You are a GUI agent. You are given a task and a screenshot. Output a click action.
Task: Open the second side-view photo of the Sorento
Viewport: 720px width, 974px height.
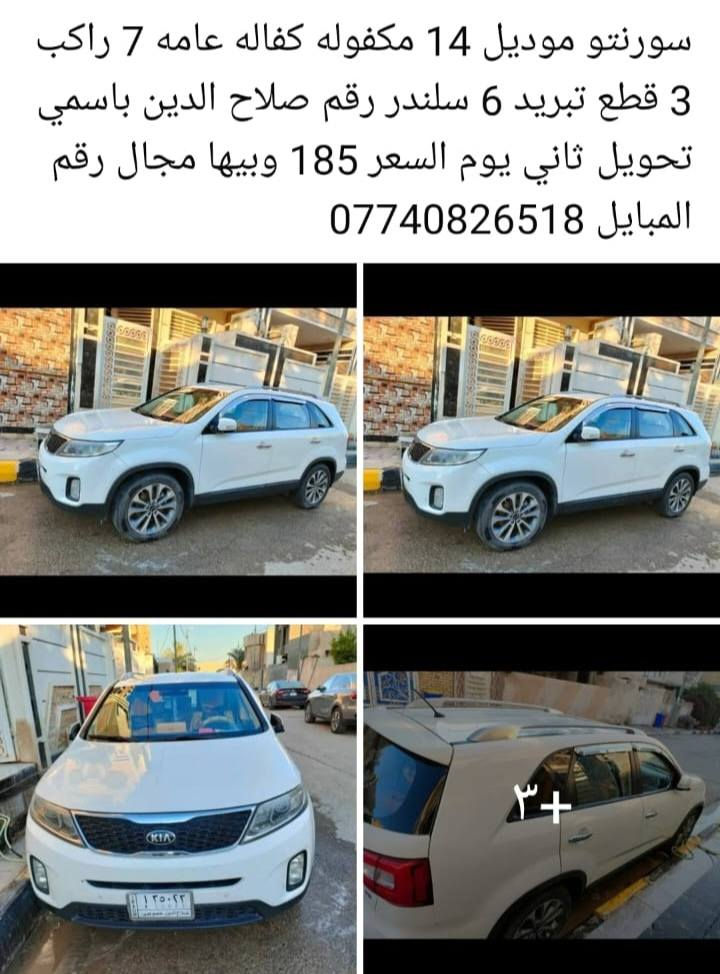pos(541,440)
